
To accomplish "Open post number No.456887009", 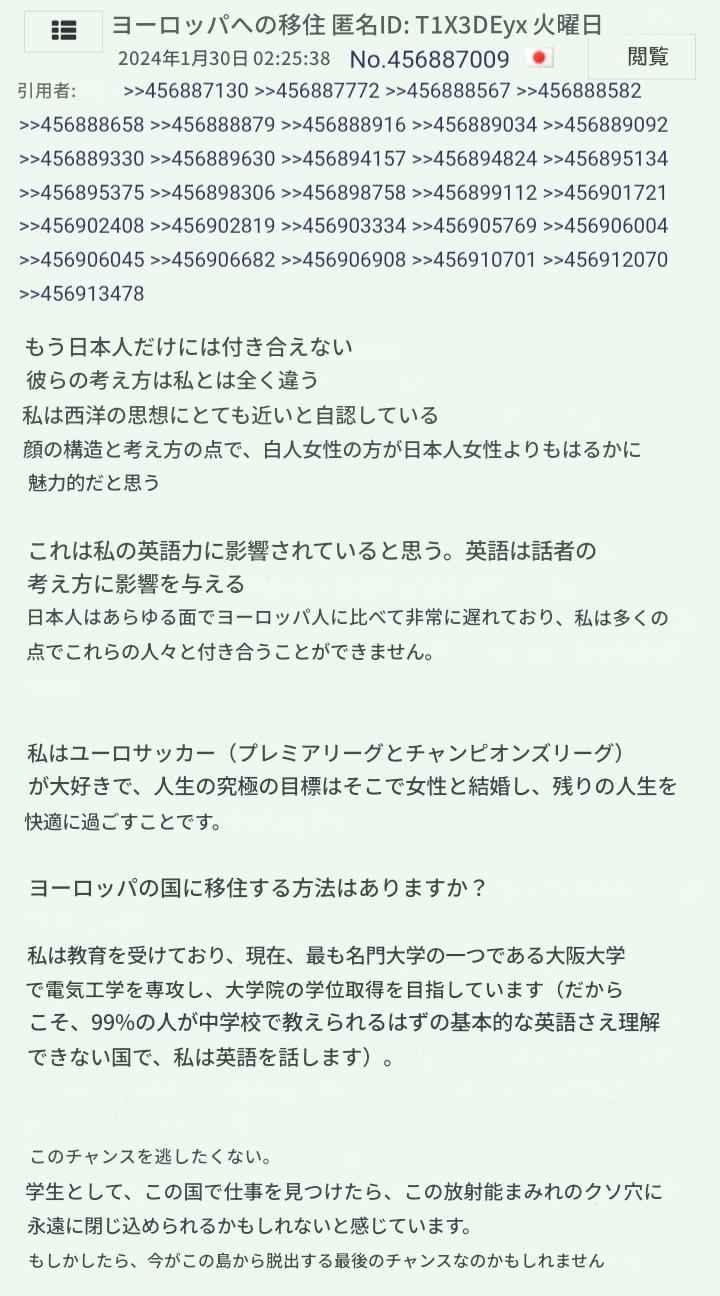I will tap(429, 59).
